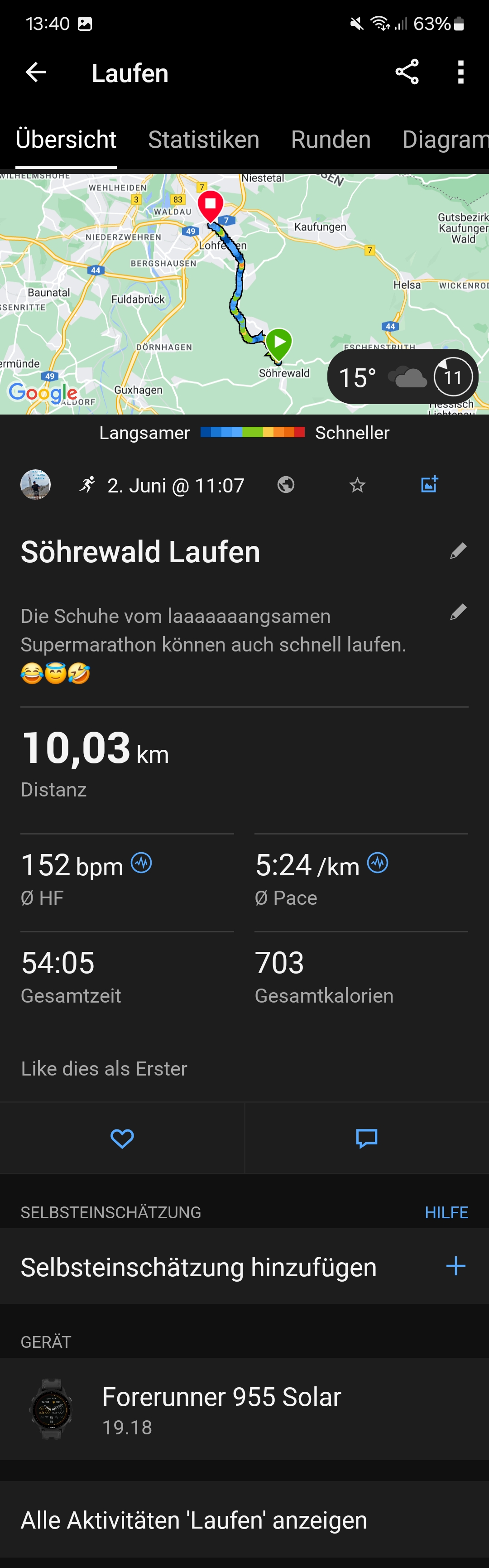
Task: Open the Diagramme tab
Action: tap(445, 140)
